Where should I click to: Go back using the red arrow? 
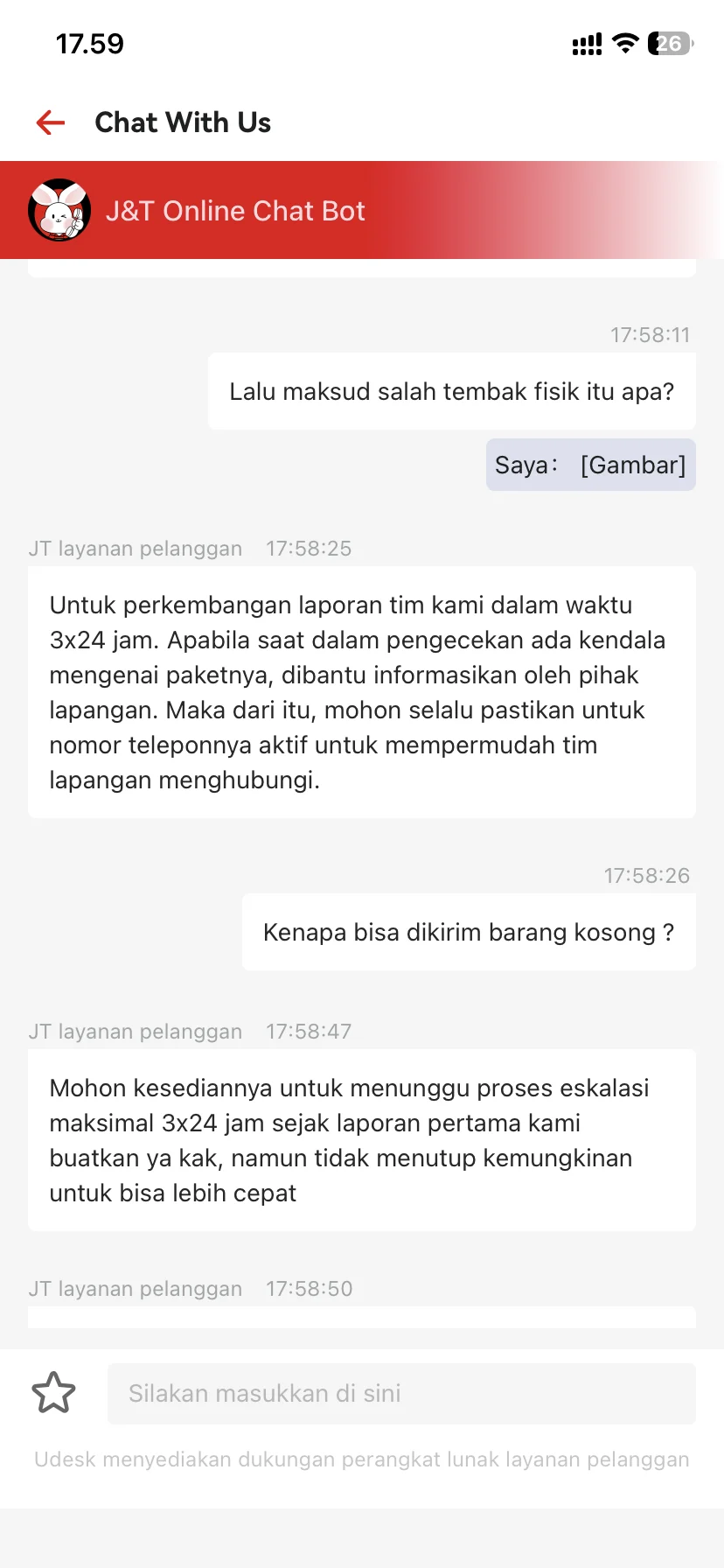[x=51, y=122]
